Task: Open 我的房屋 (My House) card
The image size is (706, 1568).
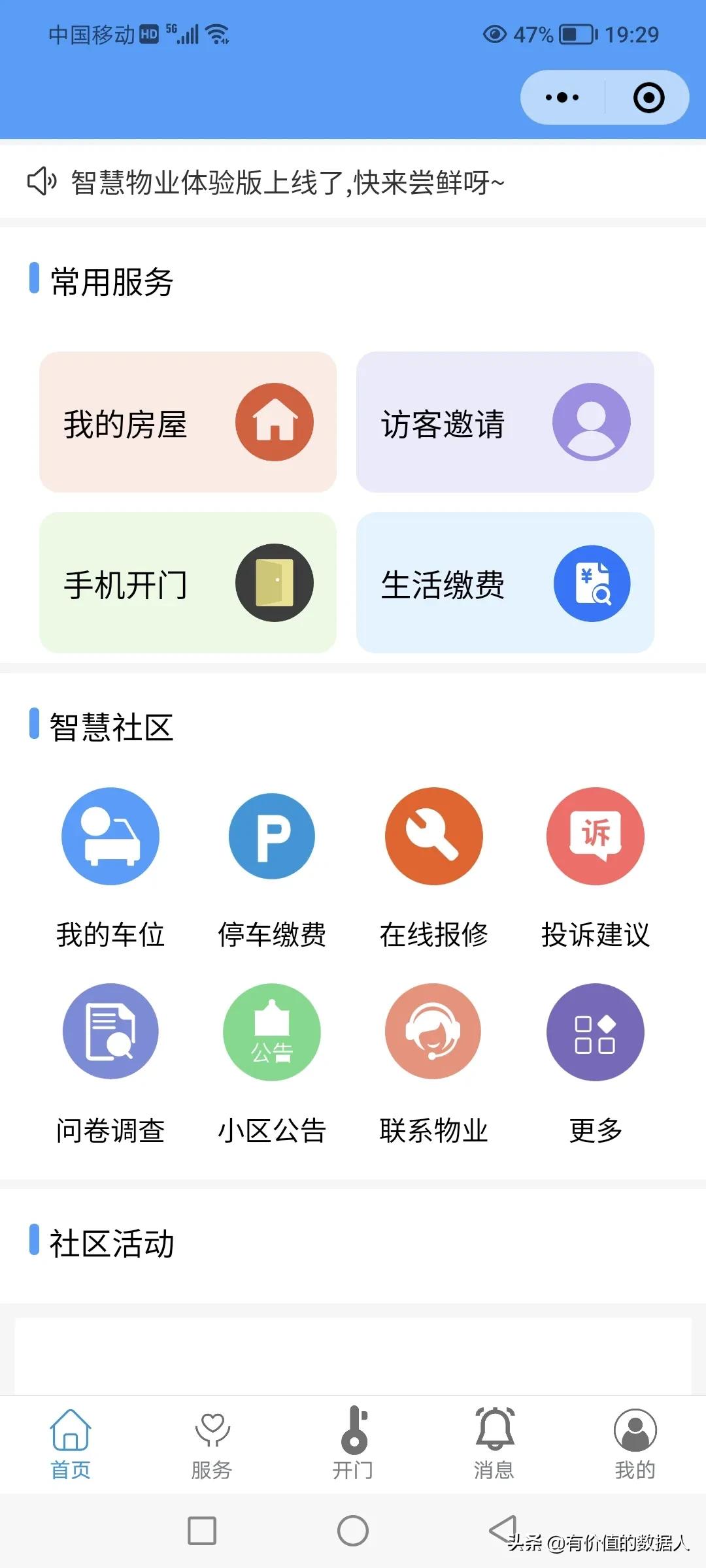Action: [x=188, y=422]
